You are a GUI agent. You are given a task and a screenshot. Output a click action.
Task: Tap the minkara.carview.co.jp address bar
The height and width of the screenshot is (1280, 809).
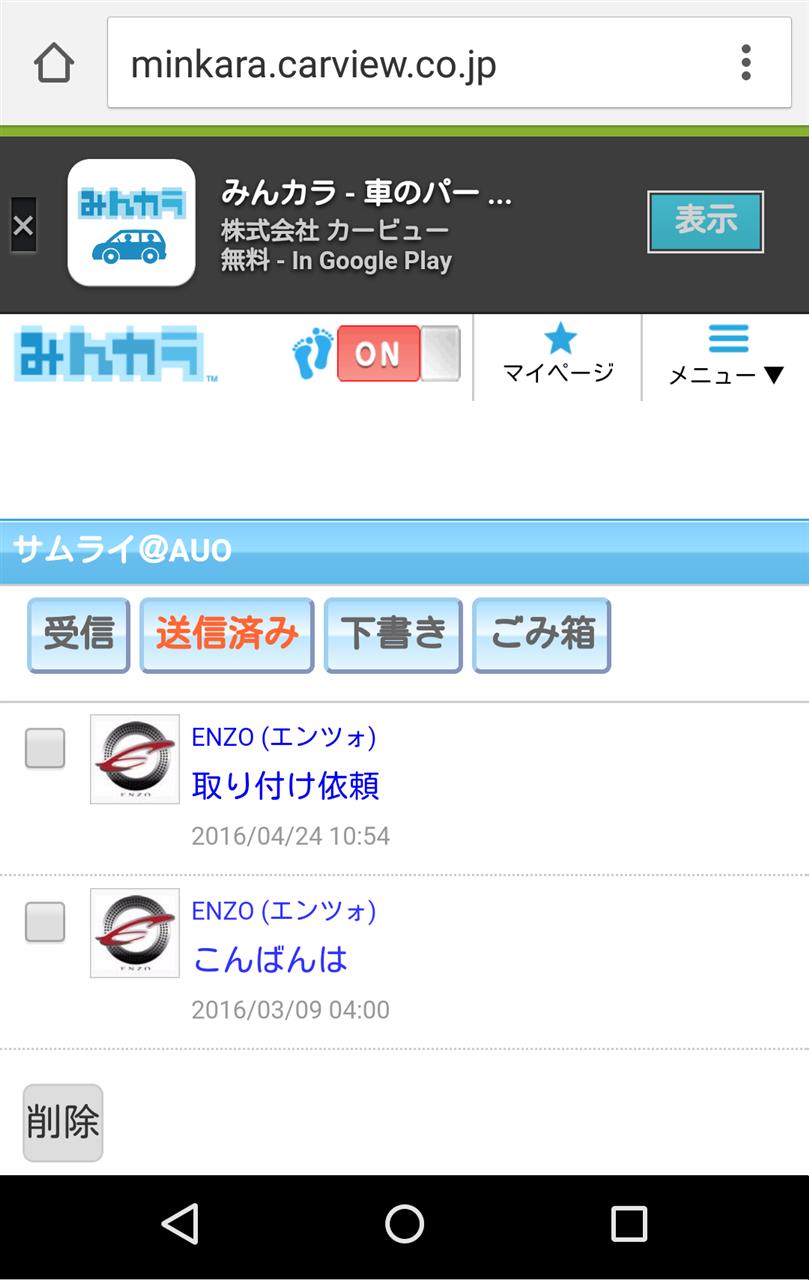tap(420, 64)
